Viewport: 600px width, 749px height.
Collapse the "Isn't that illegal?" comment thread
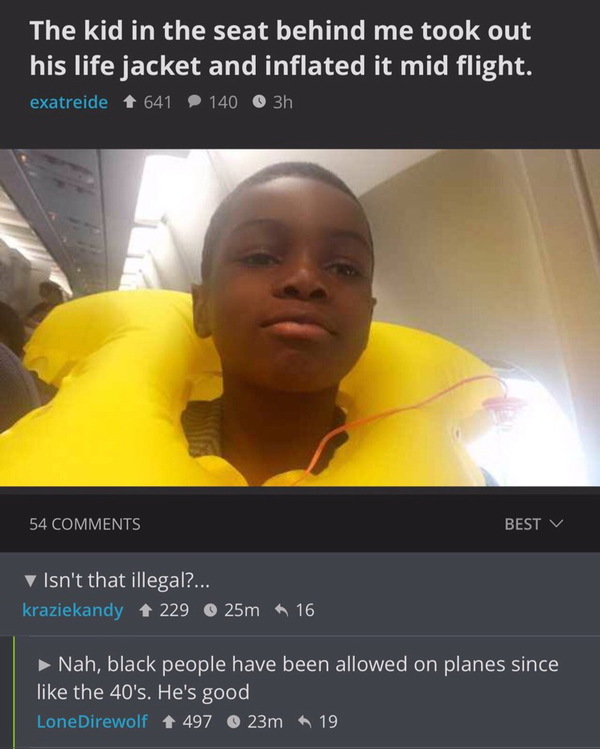point(29,581)
